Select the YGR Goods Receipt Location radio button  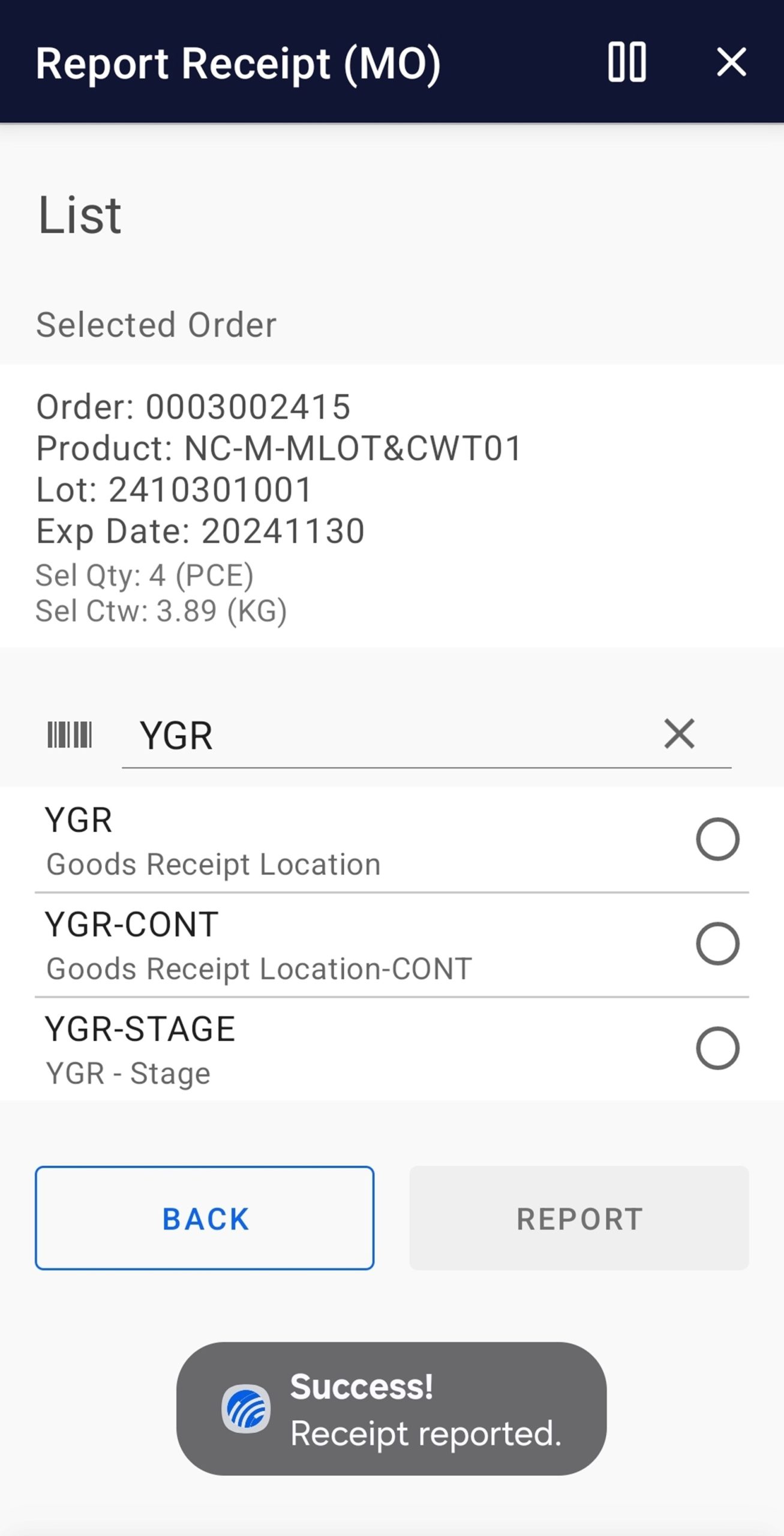tap(719, 839)
